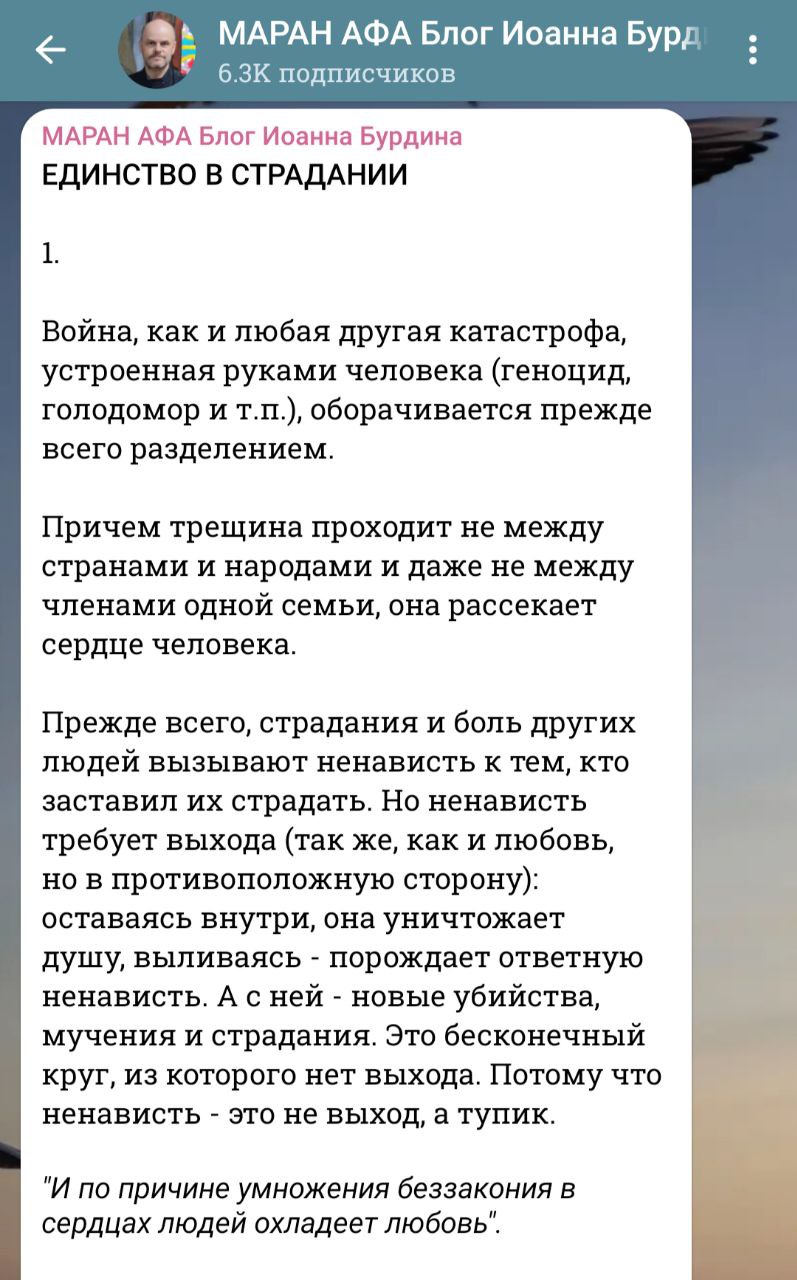Go back using the arrow icon
Image resolution: width=797 pixels, height=1280 pixels.
click(x=51, y=49)
